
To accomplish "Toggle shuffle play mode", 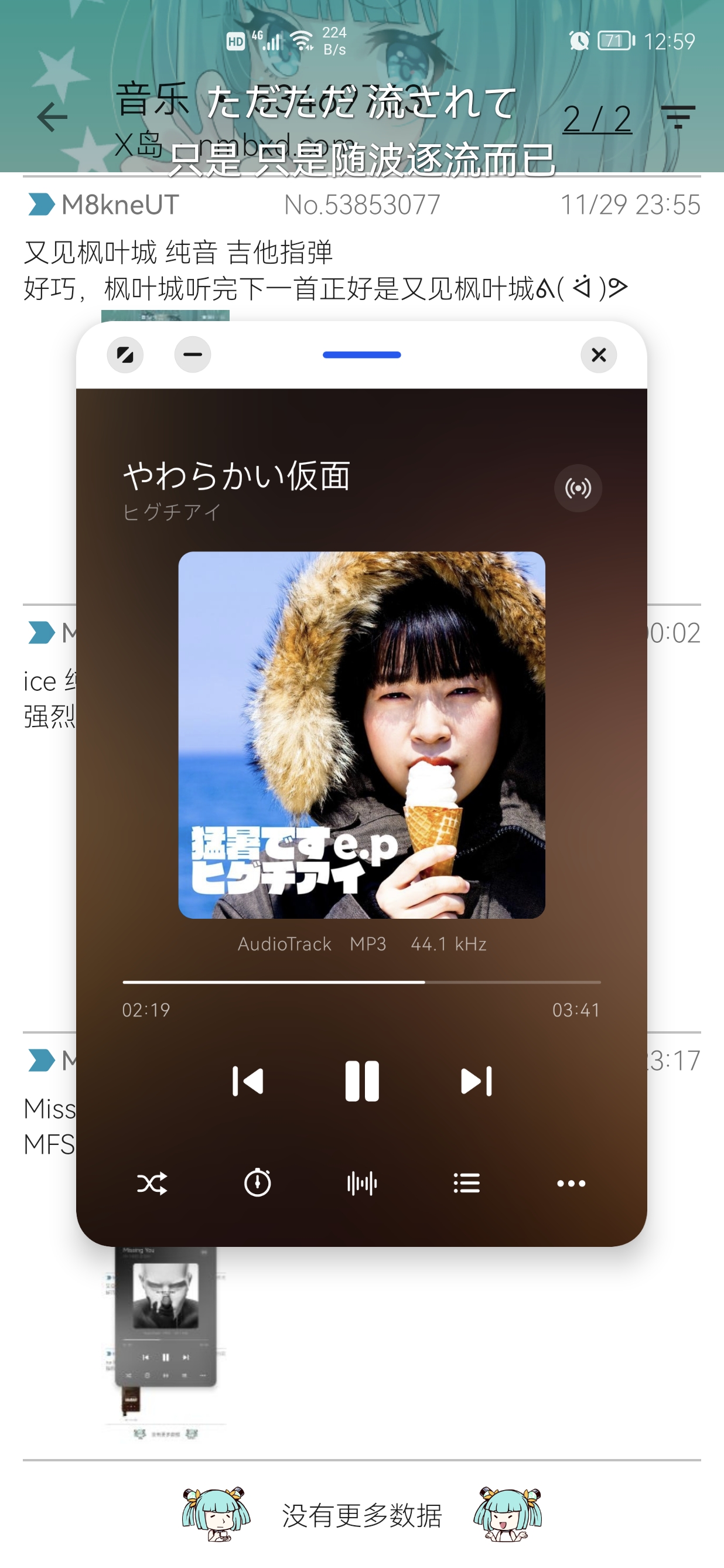I will [x=152, y=1184].
